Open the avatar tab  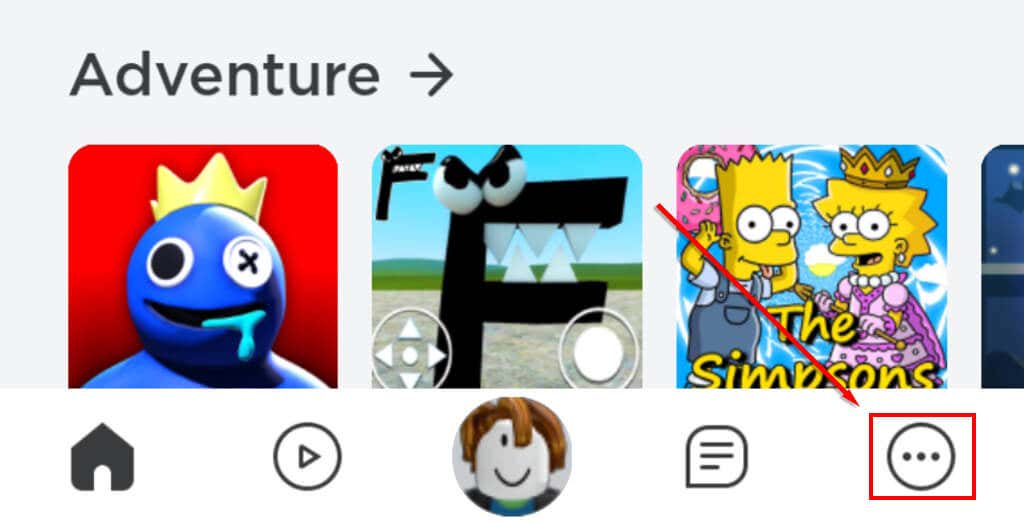511,455
